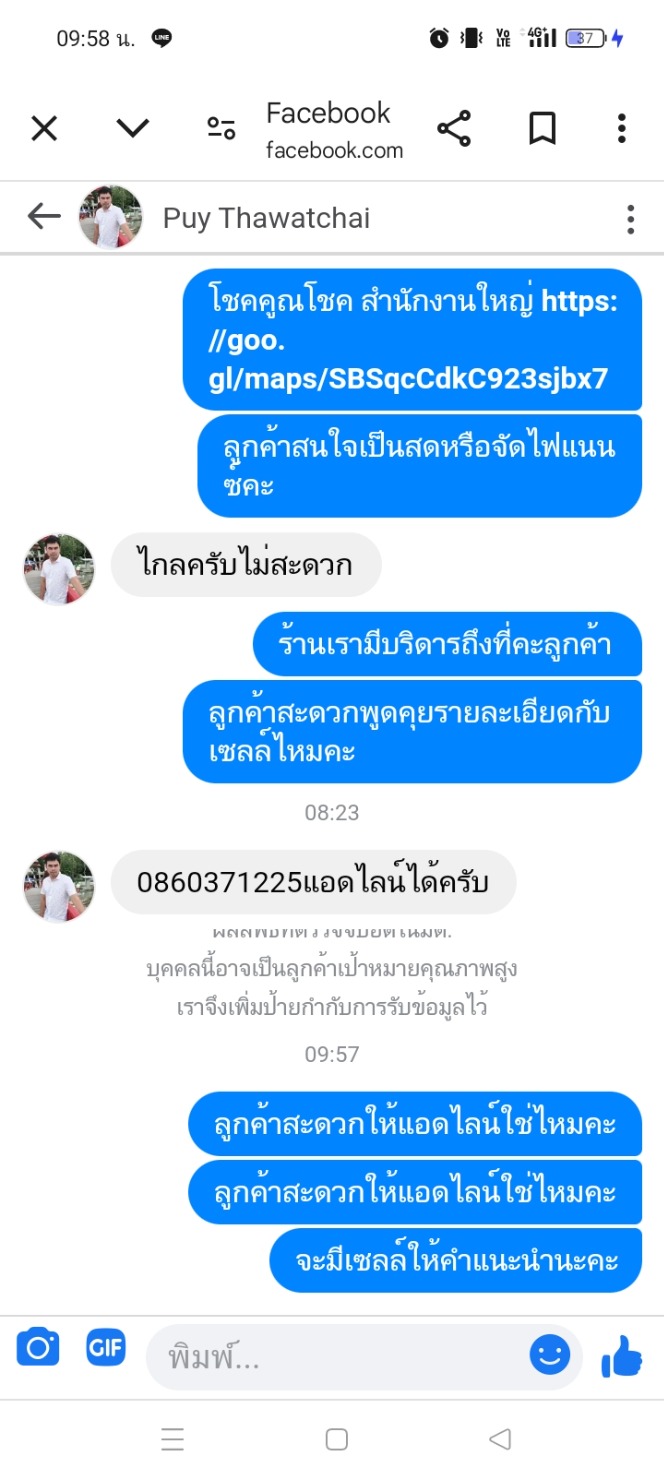Open the browser overflow menu
This screenshot has width=664, height=1480.
(x=622, y=129)
